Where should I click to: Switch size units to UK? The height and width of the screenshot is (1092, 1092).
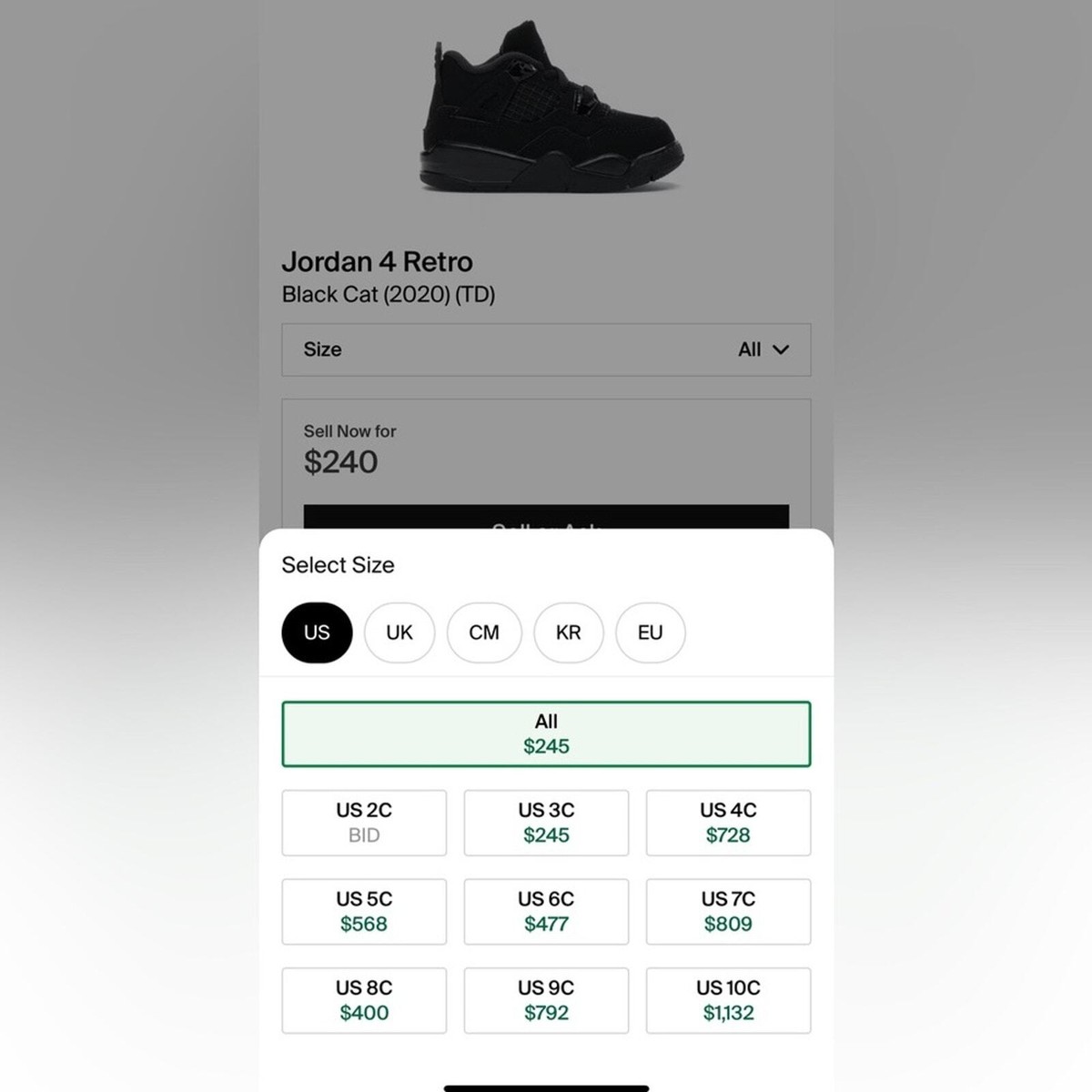pos(399,632)
